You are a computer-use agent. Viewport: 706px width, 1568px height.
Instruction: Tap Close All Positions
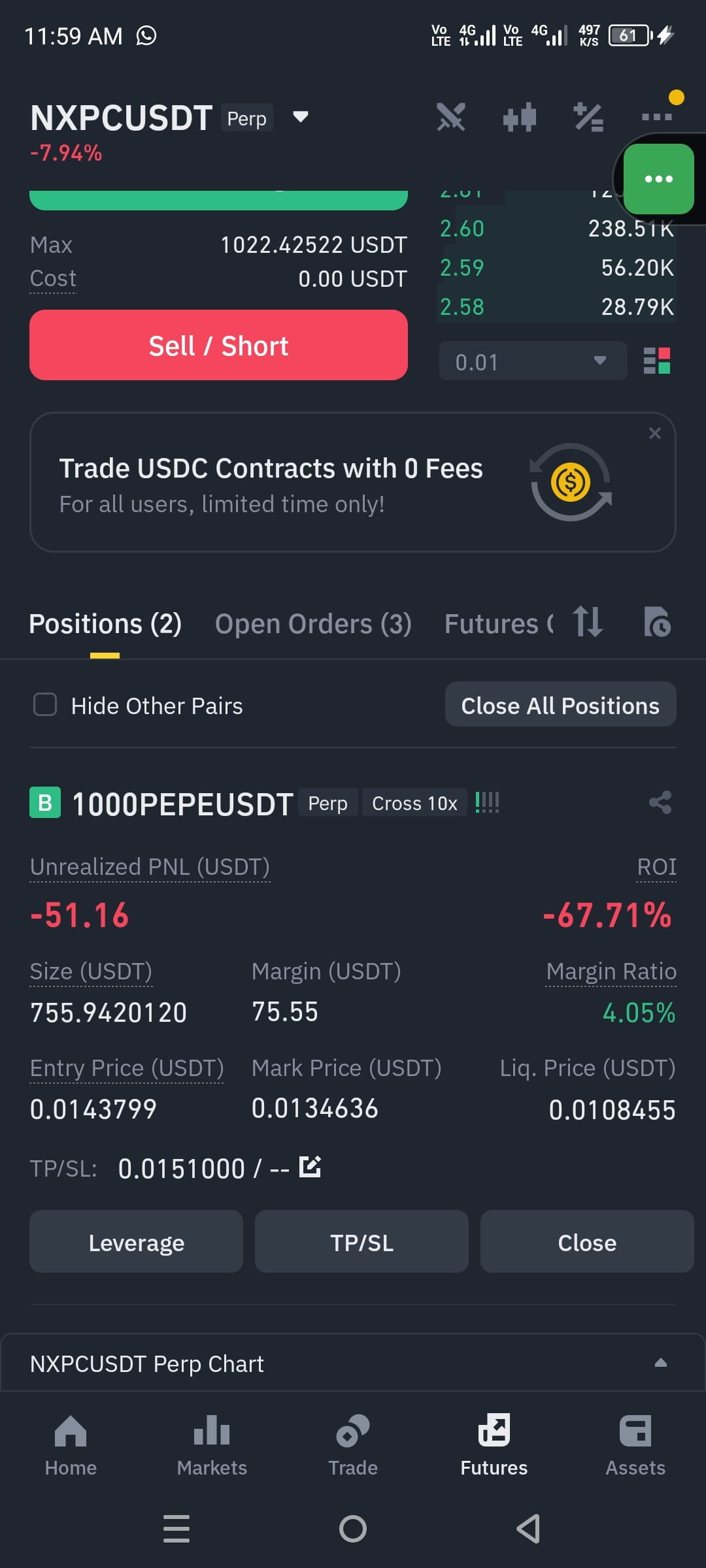pyautogui.click(x=560, y=705)
